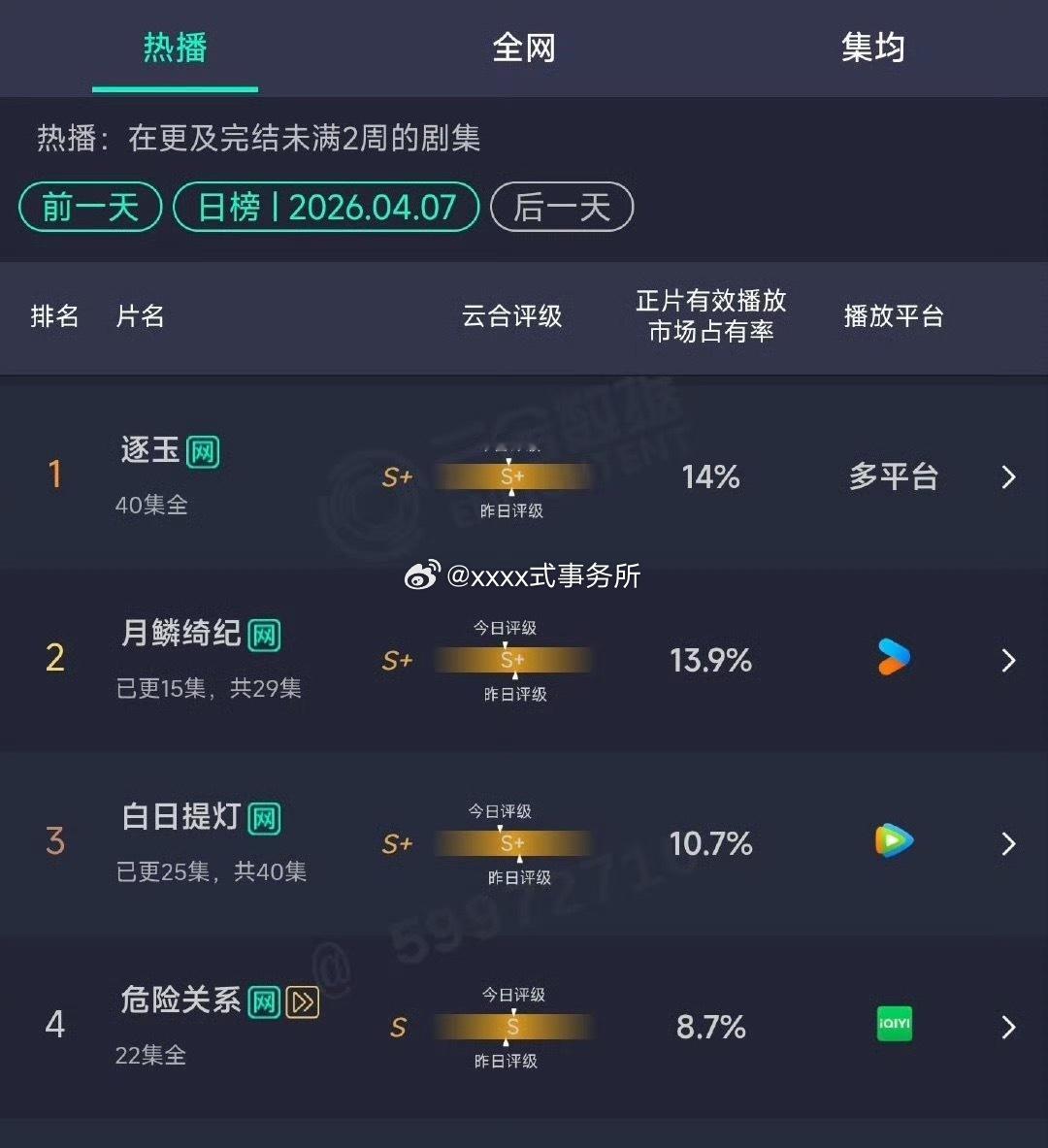Click the 网 badge beside 白日提灯

pos(264,818)
